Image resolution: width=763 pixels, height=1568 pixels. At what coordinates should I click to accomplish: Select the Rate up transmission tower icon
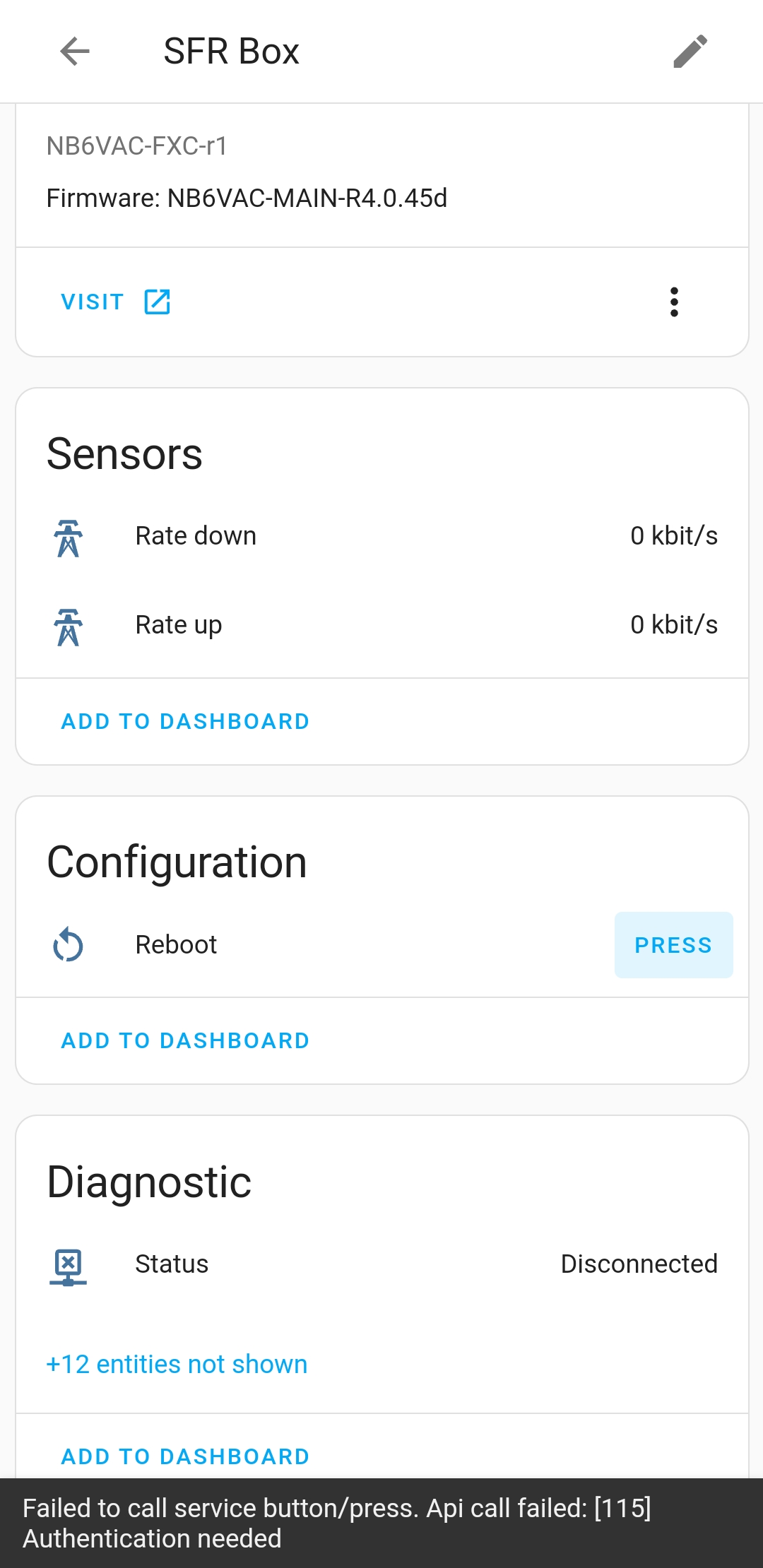click(x=68, y=624)
